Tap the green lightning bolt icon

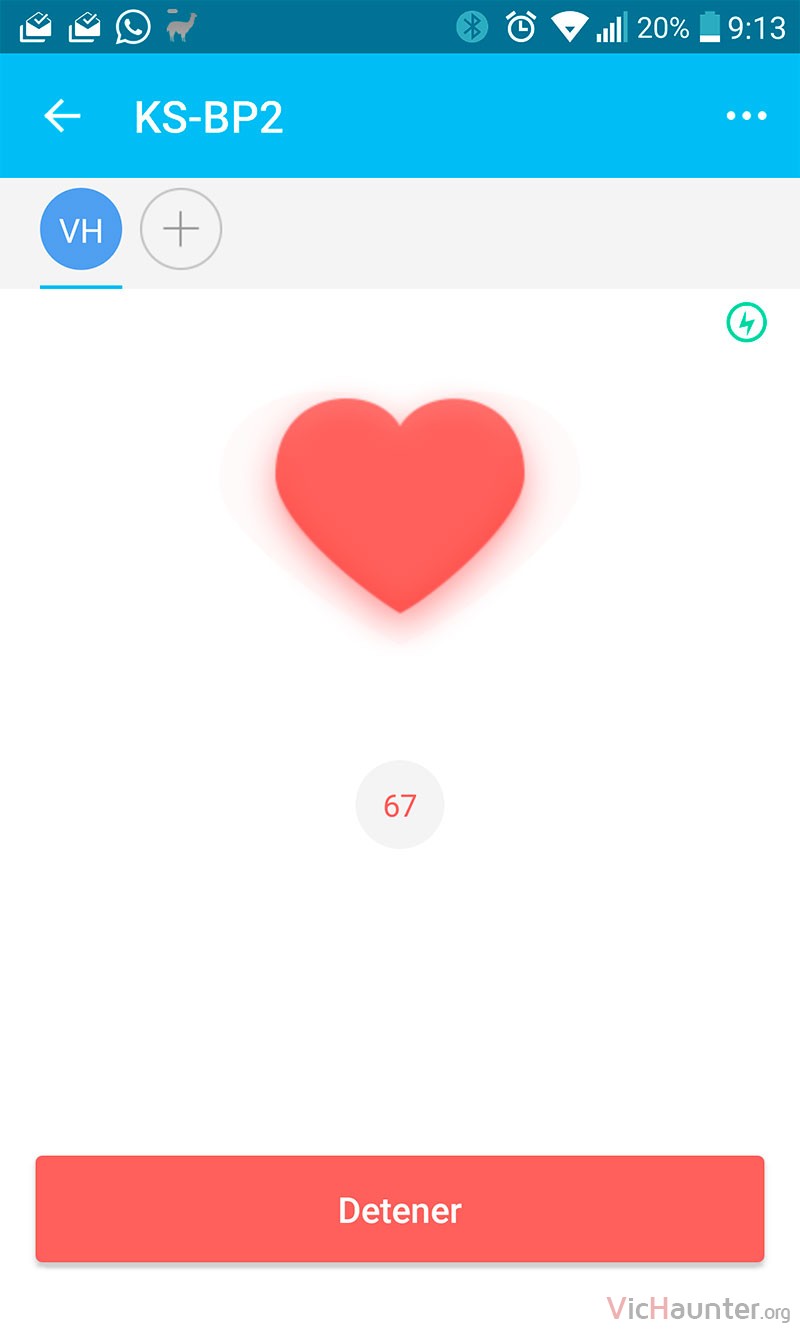[746, 323]
